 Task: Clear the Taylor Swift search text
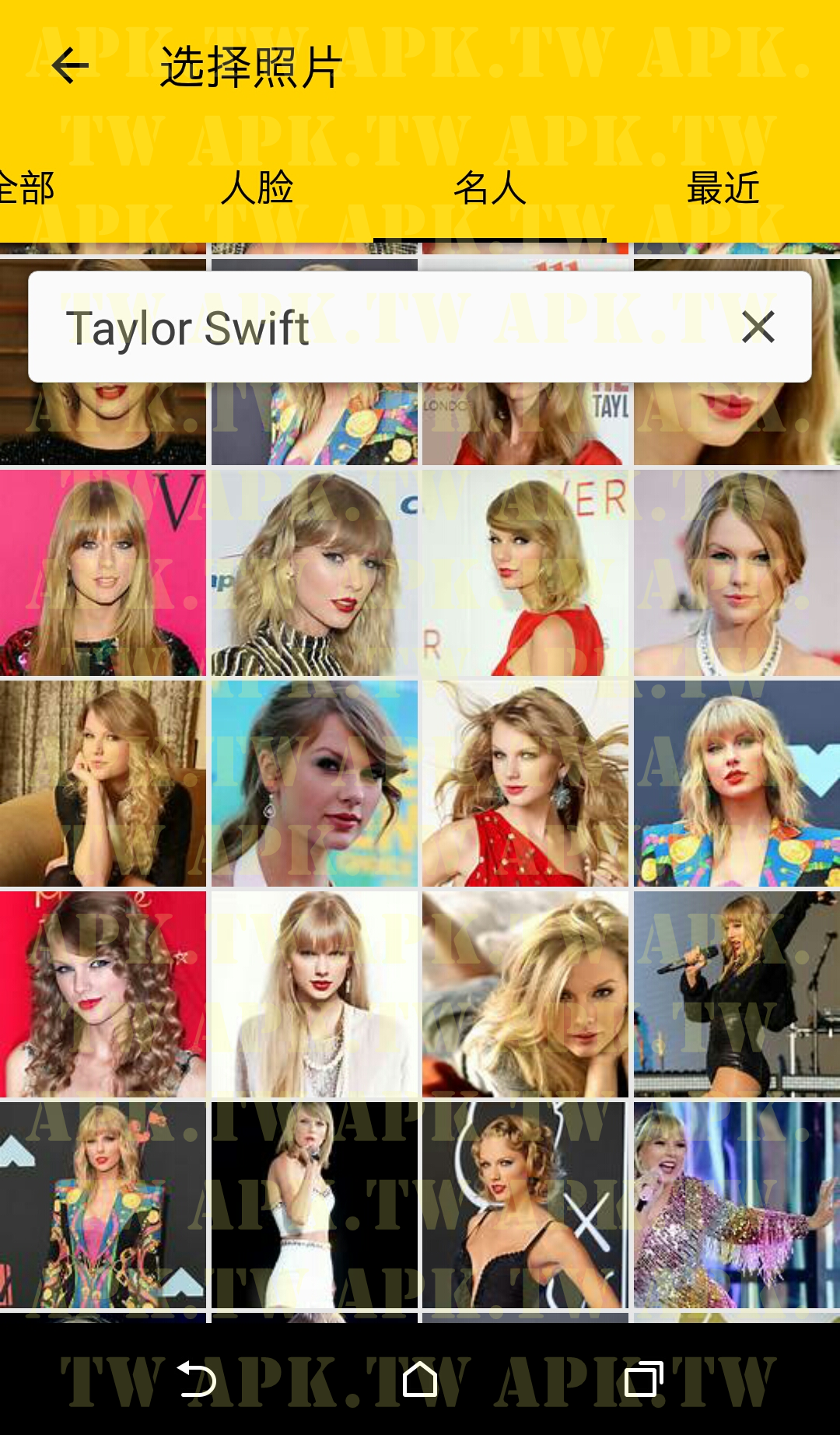(758, 327)
